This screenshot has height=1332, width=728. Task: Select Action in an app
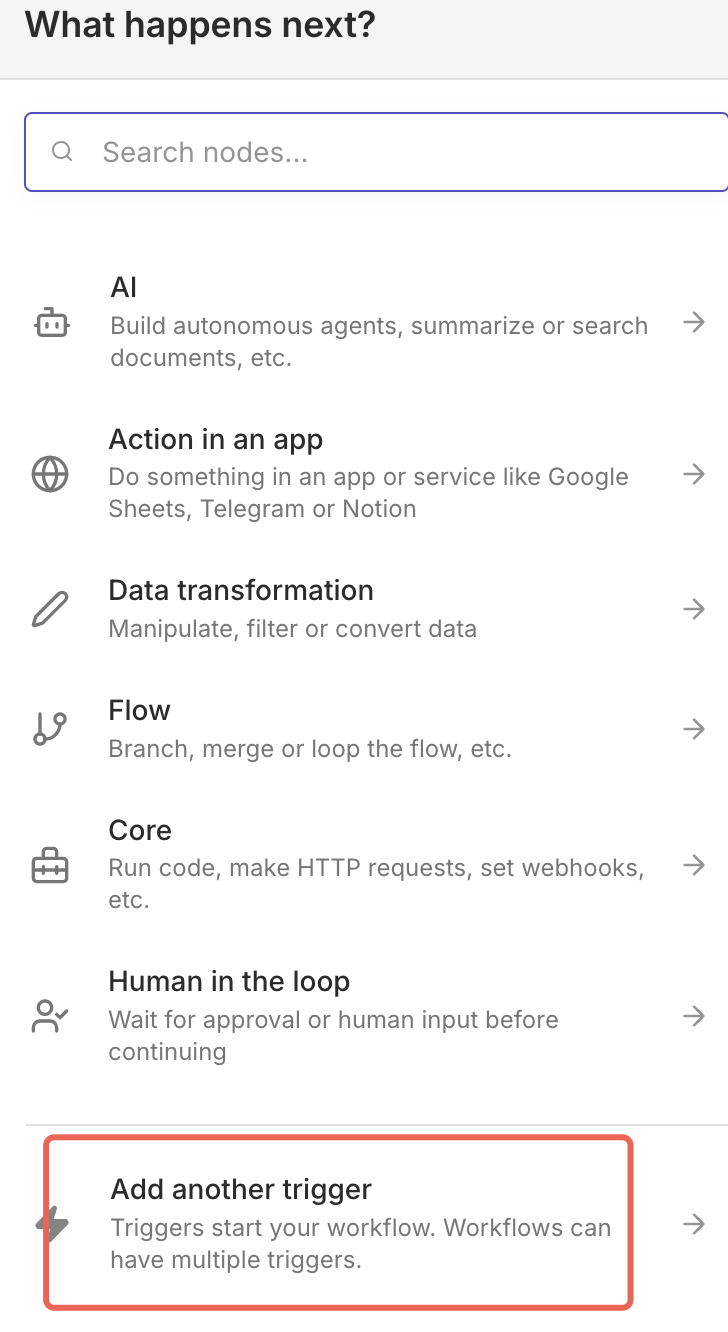point(368,474)
